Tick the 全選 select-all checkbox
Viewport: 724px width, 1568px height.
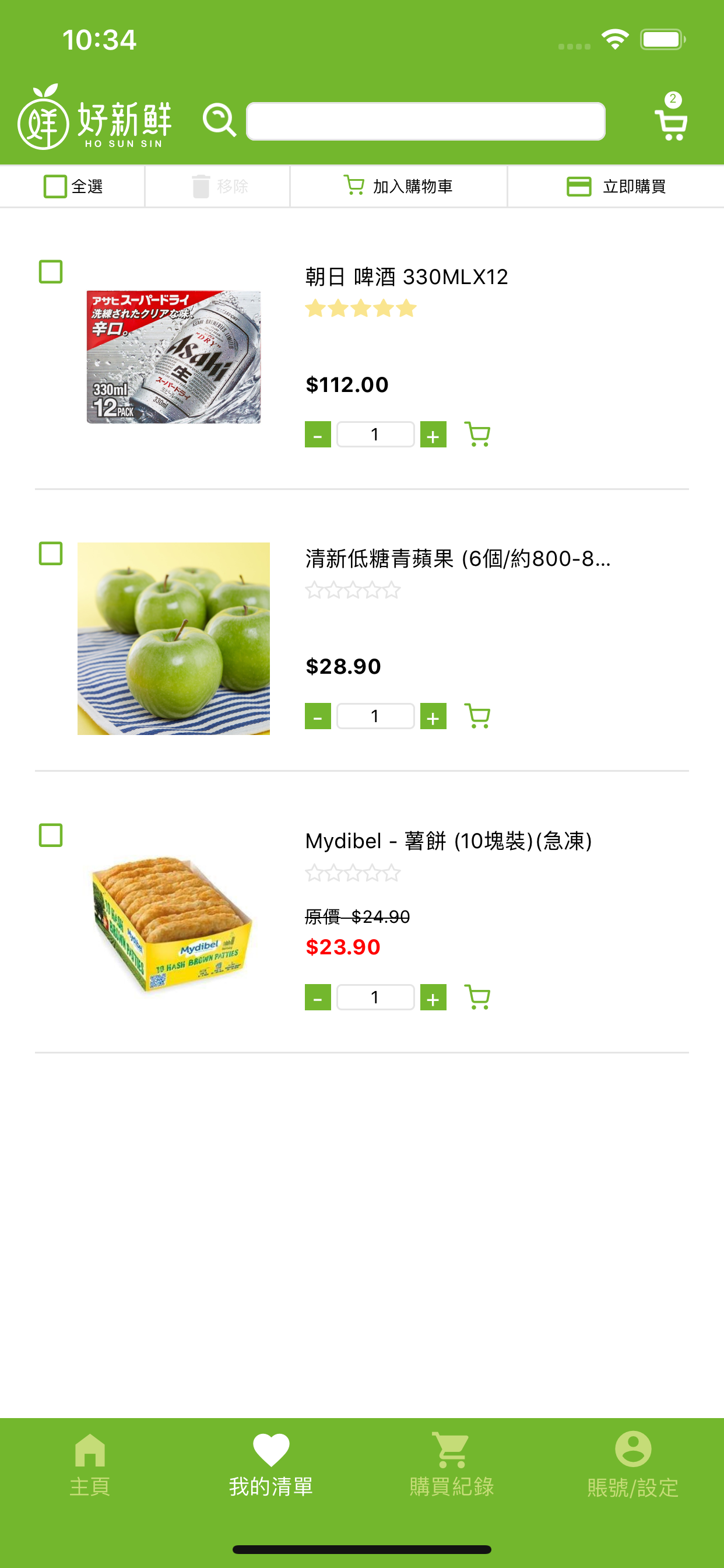55,186
